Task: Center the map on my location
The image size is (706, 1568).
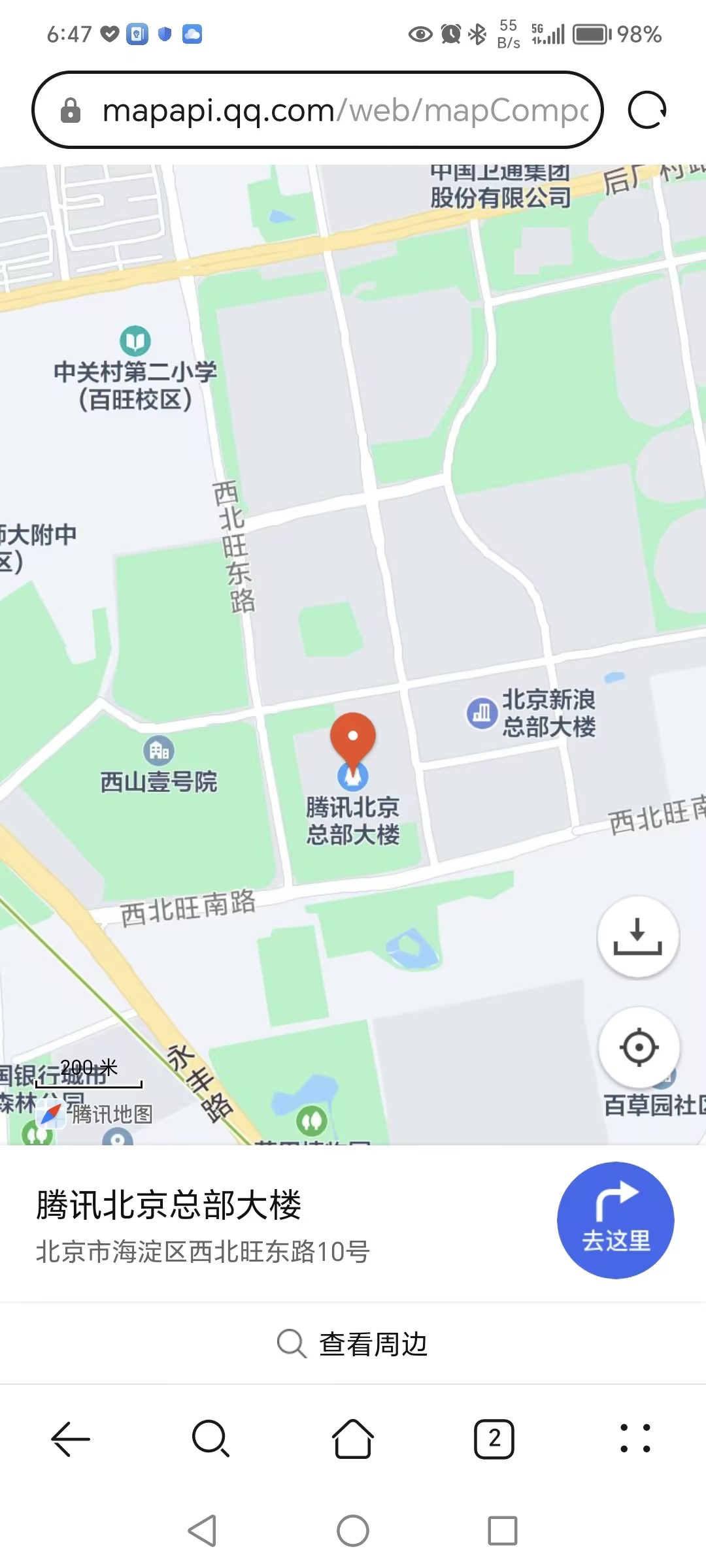Action: tap(639, 1047)
